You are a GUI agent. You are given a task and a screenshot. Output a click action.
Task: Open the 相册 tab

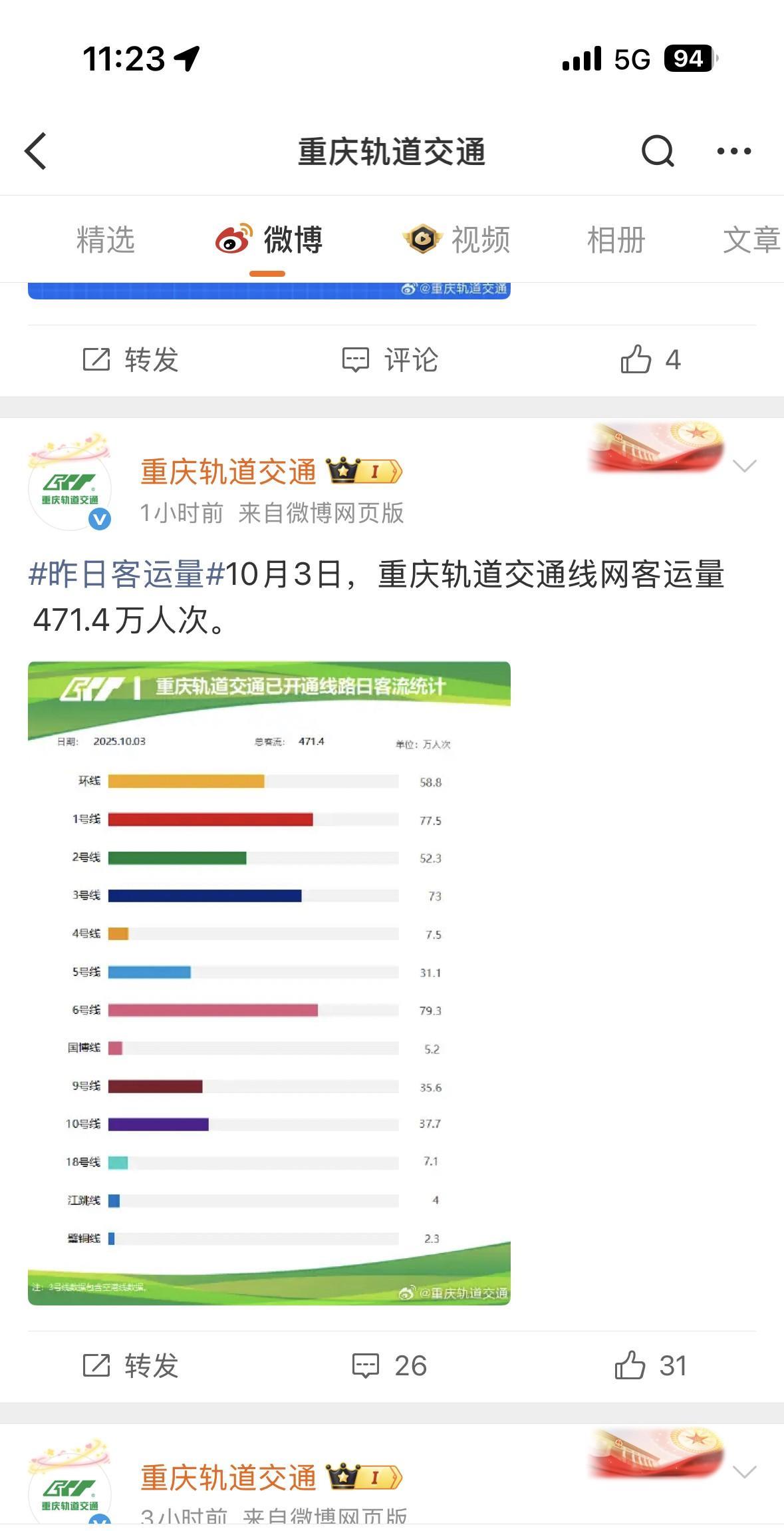click(x=616, y=240)
